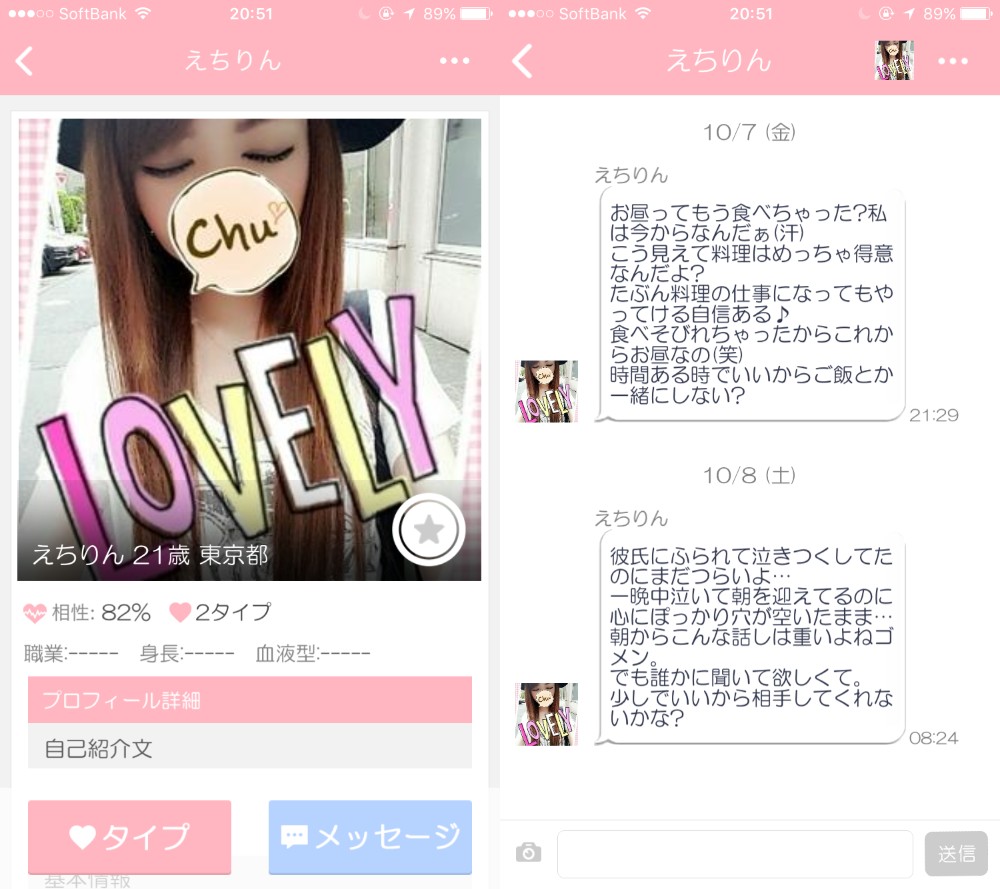Screen dimensions: 1000x889
Task: Open overflow menu in the chat screen
Action: coord(952,61)
